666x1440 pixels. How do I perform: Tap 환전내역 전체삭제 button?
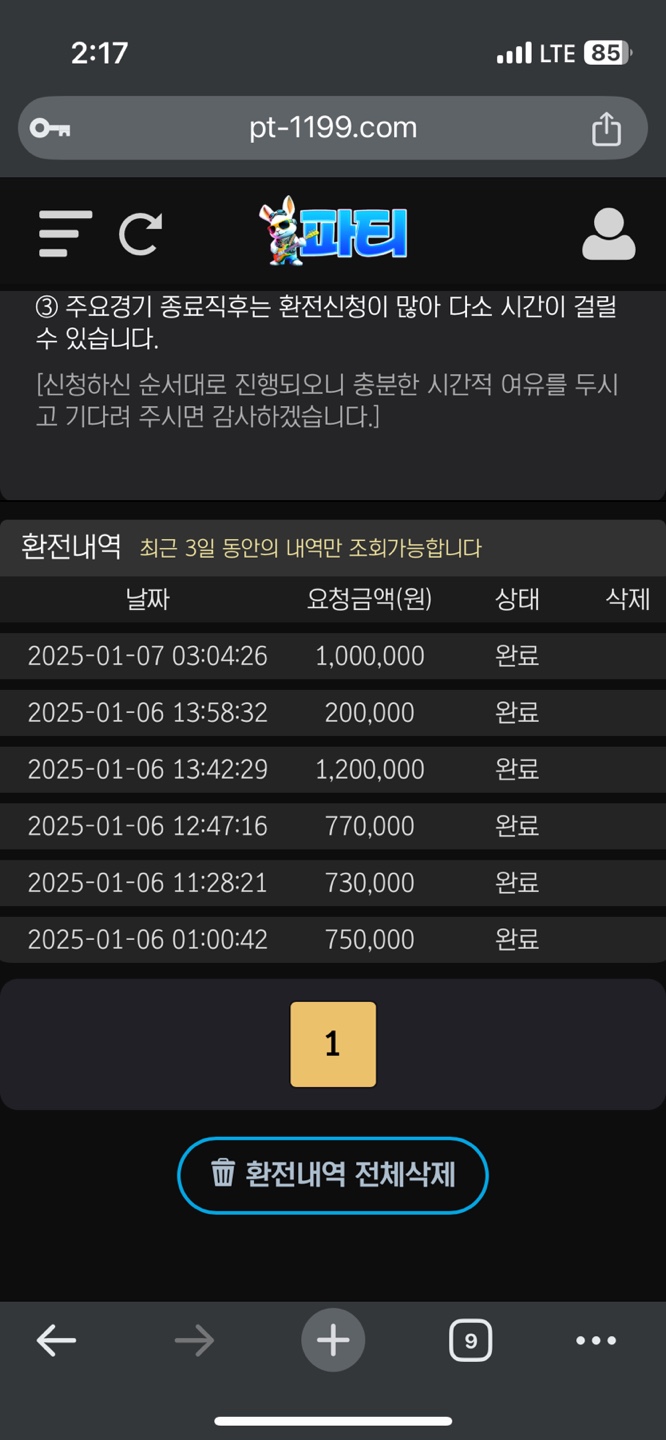click(x=333, y=1175)
